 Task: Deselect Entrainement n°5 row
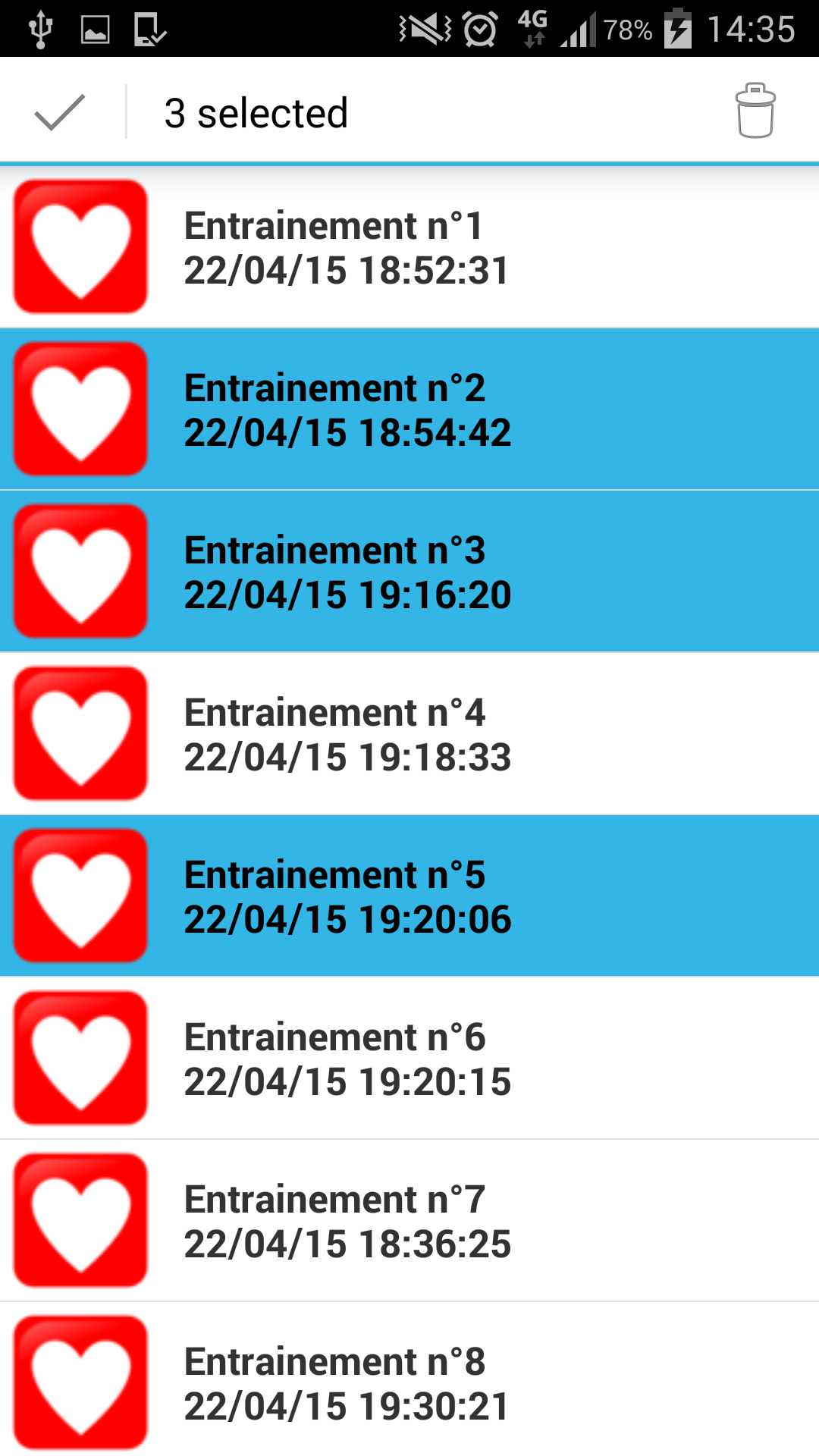pos(409,896)
